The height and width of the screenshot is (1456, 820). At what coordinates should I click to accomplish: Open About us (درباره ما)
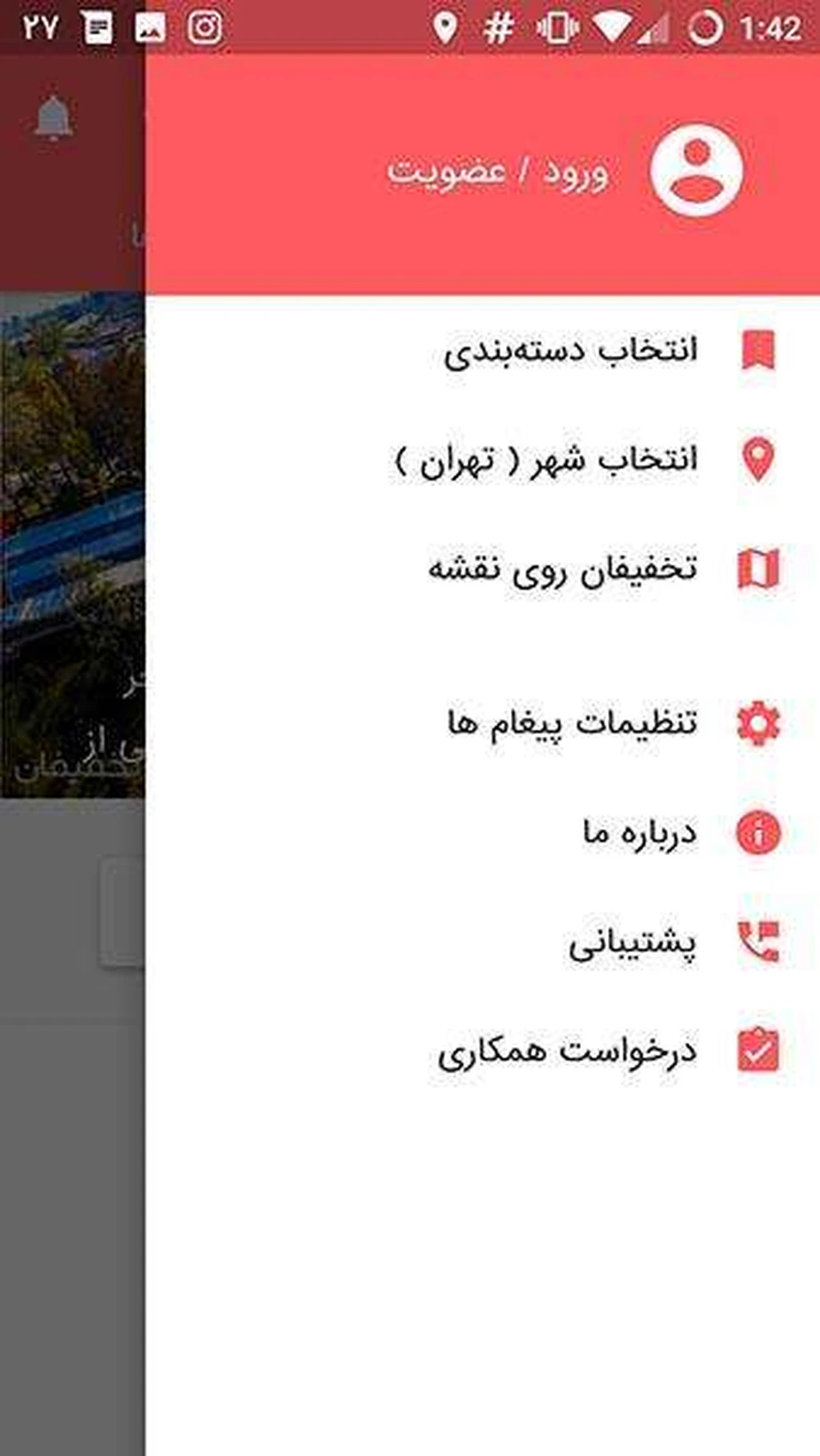[639, 833]
